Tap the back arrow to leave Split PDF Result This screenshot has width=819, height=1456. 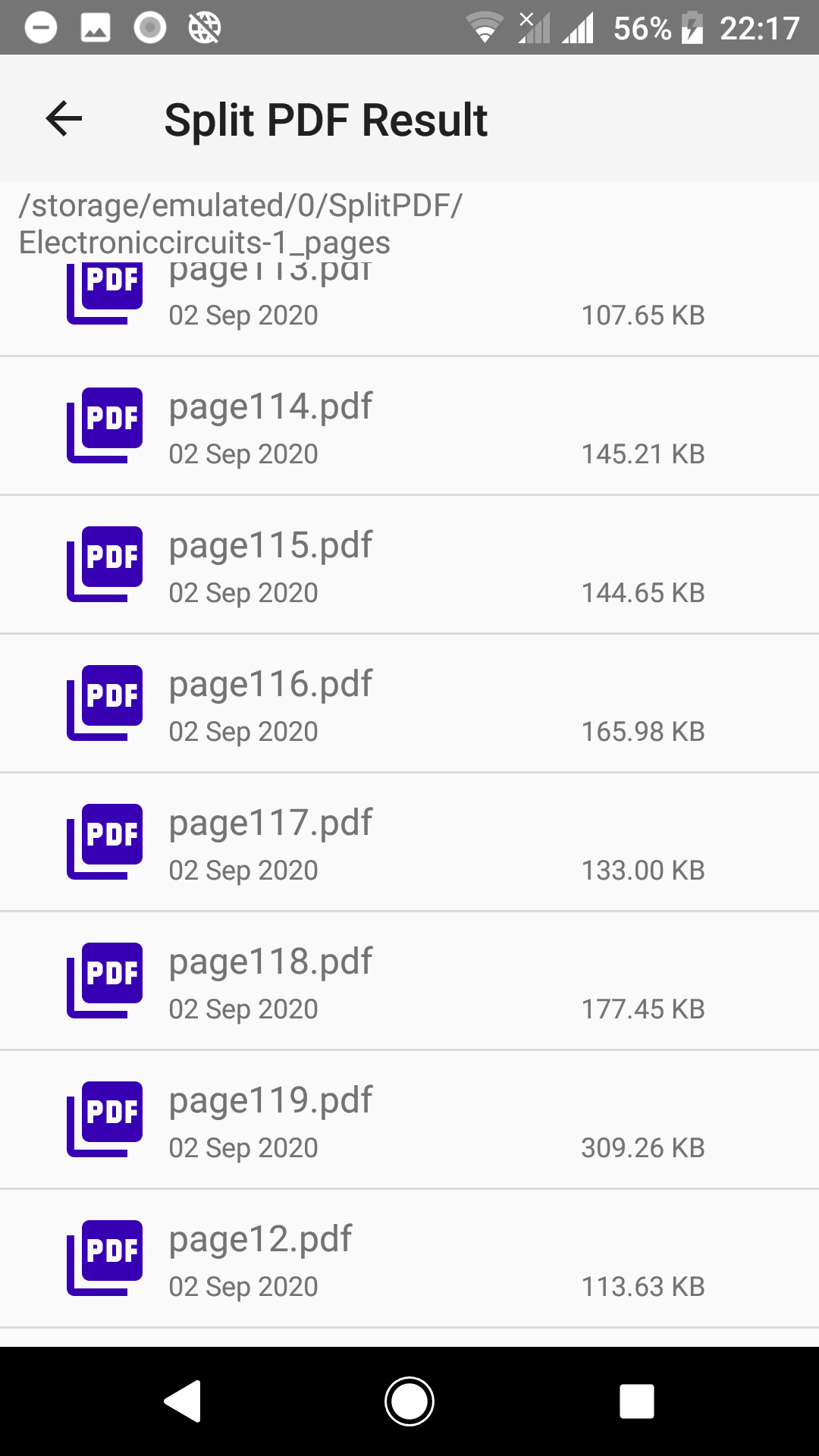tap(62, 119)
